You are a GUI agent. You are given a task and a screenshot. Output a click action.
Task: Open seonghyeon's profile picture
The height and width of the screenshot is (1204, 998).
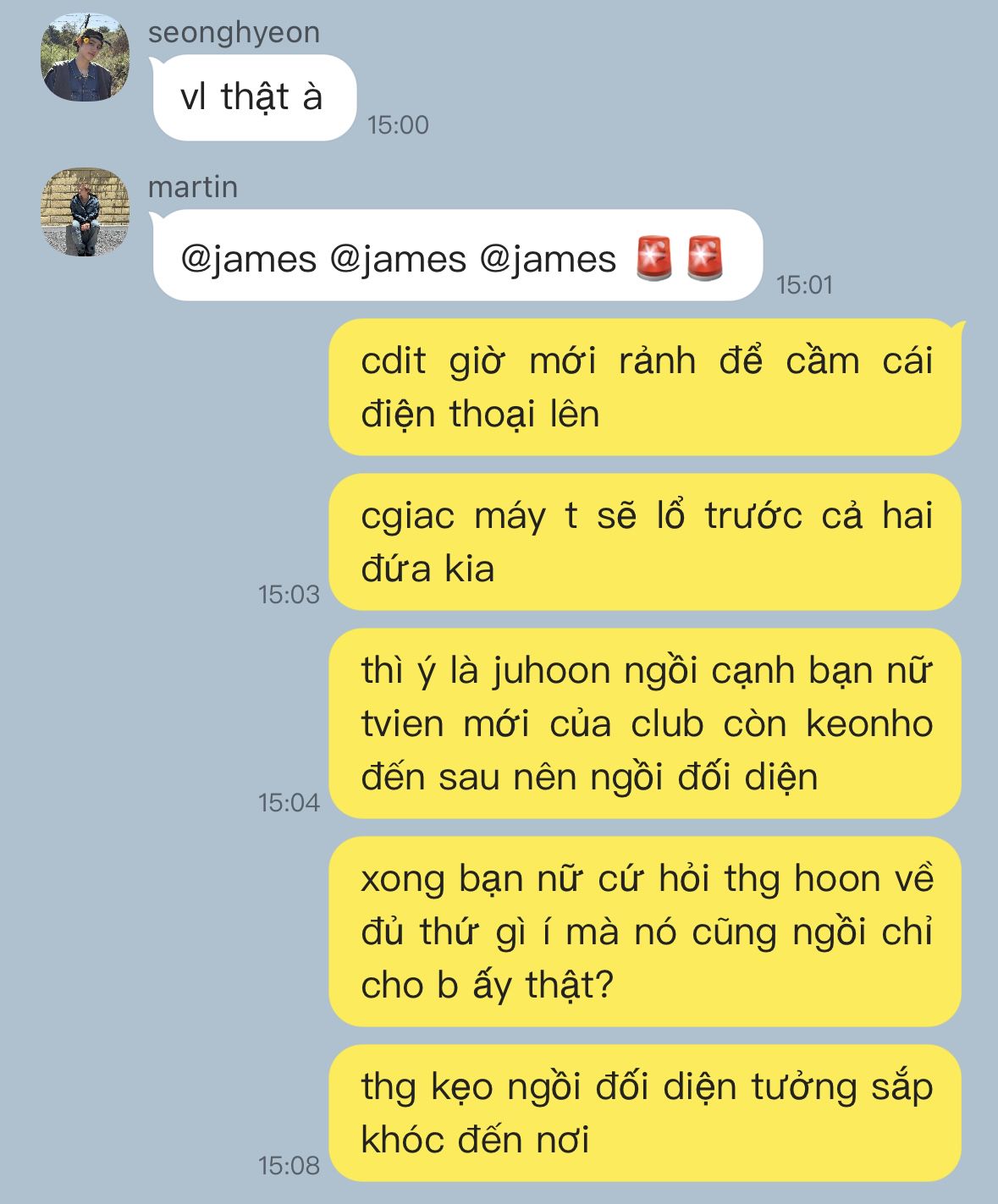(85, 58)
